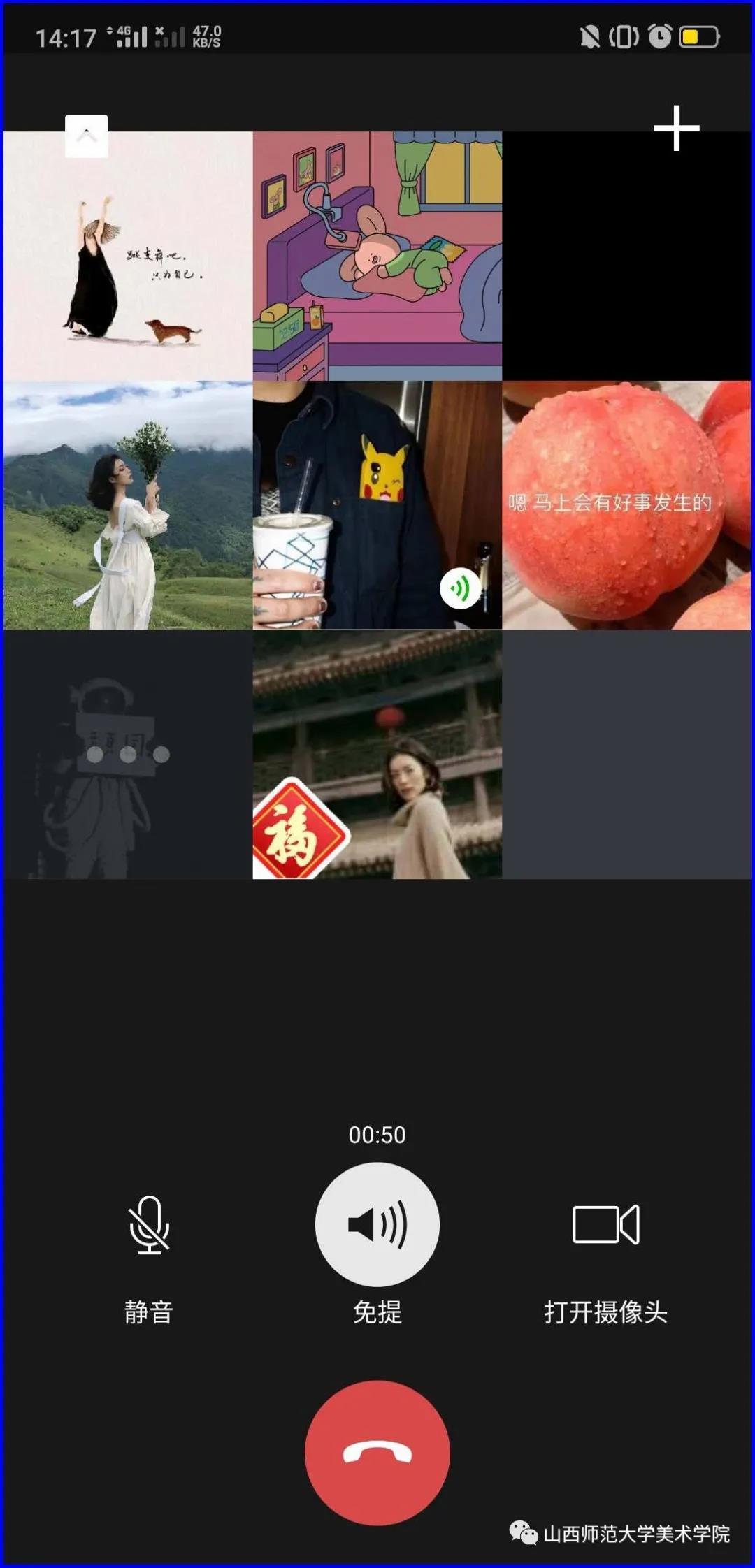The width and height of the screenshot is (755, 1568).
Task: Open the Pikachu jacket participant tile
Action: point(377,505)
